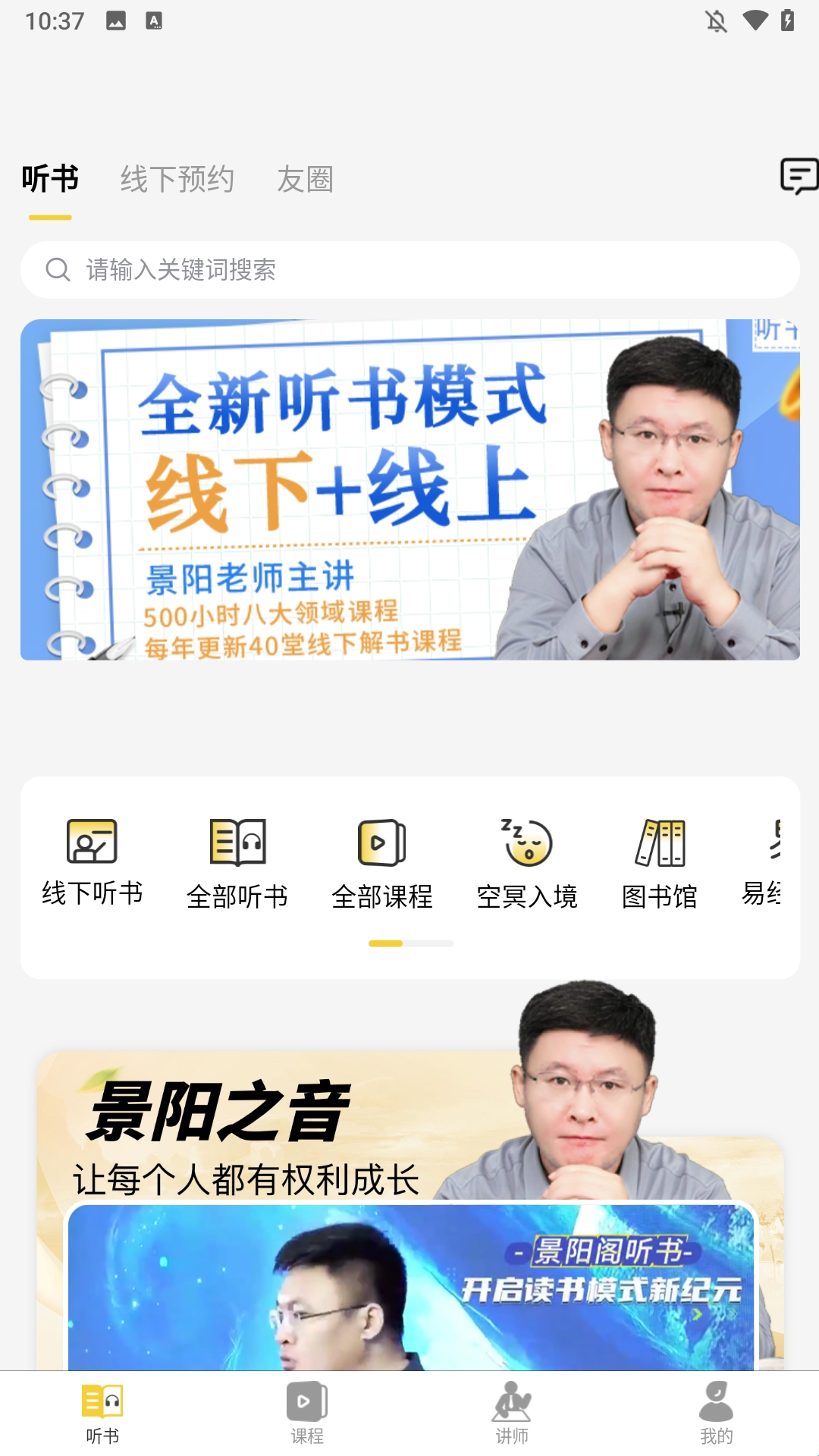
Task: Switch to the 友圈 tab
Action: [305, 180]
